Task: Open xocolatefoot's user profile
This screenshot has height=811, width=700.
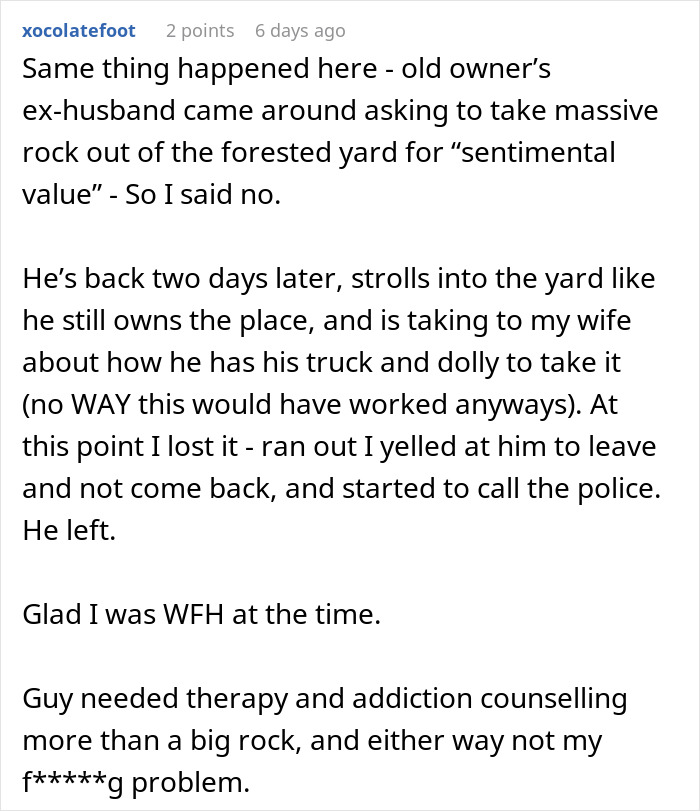Action: 79,31
